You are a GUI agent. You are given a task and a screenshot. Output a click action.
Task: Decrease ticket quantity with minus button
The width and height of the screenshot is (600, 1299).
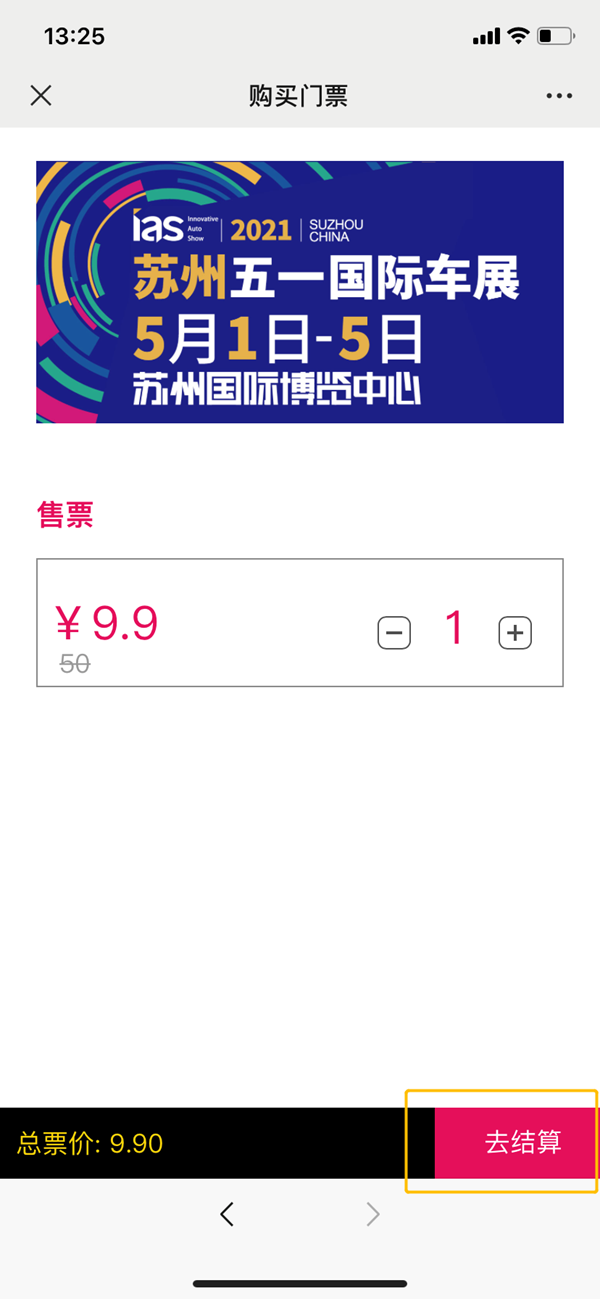(394, 633)
